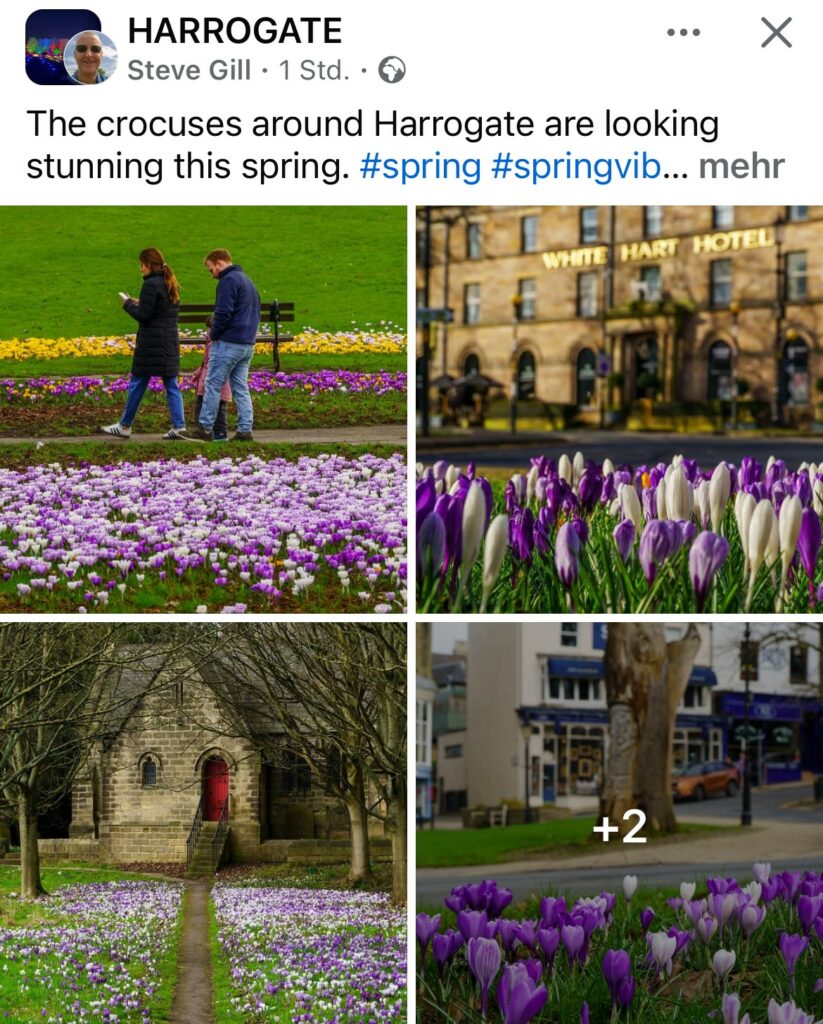Open the stone chapel with red door photo
Viewport: 823px width, 1024px height.
tap(203, 824)
